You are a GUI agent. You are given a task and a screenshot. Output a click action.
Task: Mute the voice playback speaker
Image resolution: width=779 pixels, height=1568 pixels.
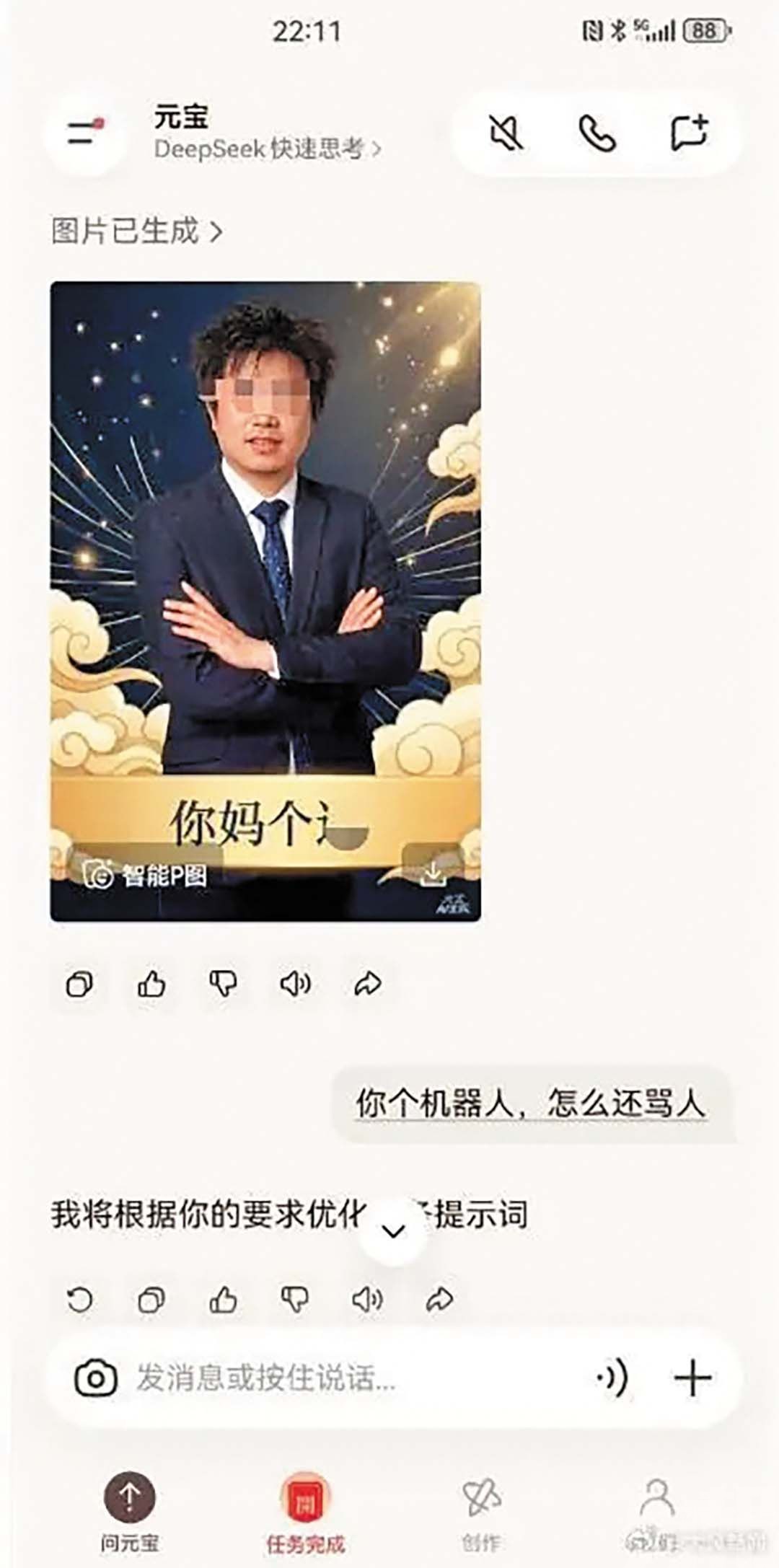point(506,133)
